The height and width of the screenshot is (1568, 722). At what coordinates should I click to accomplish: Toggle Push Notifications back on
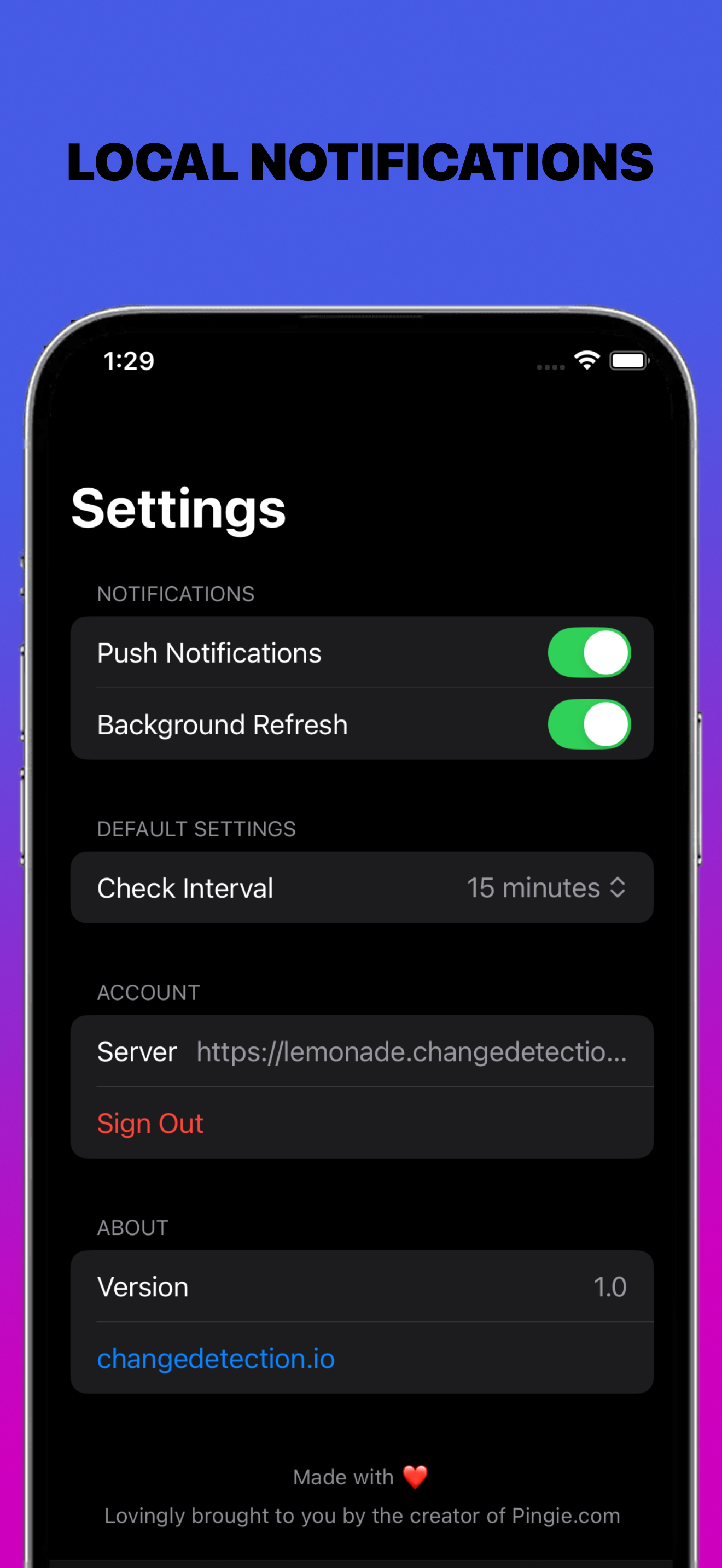(589, 652)
